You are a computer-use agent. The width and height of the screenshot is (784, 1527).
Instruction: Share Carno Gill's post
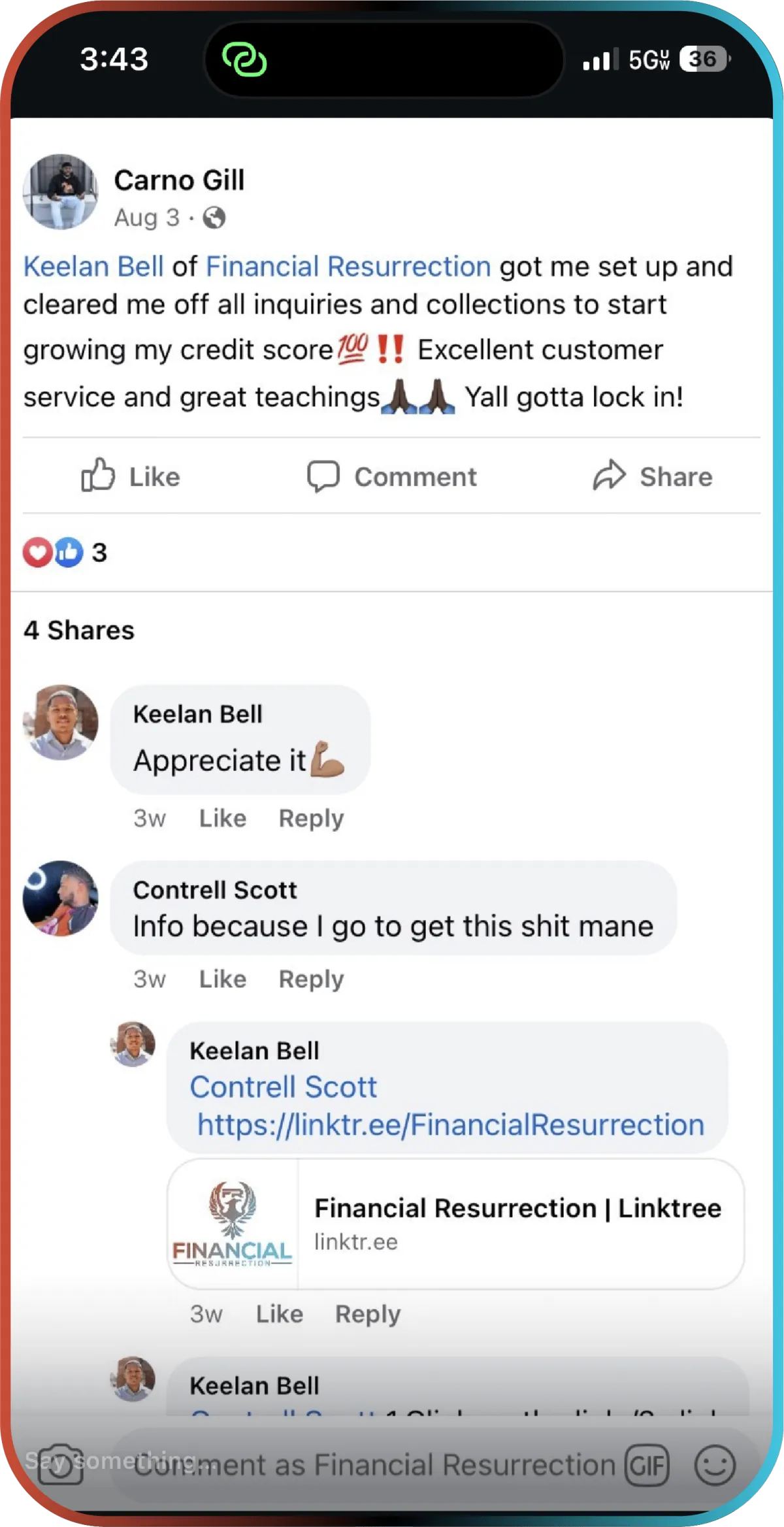(x=652, y=476)
